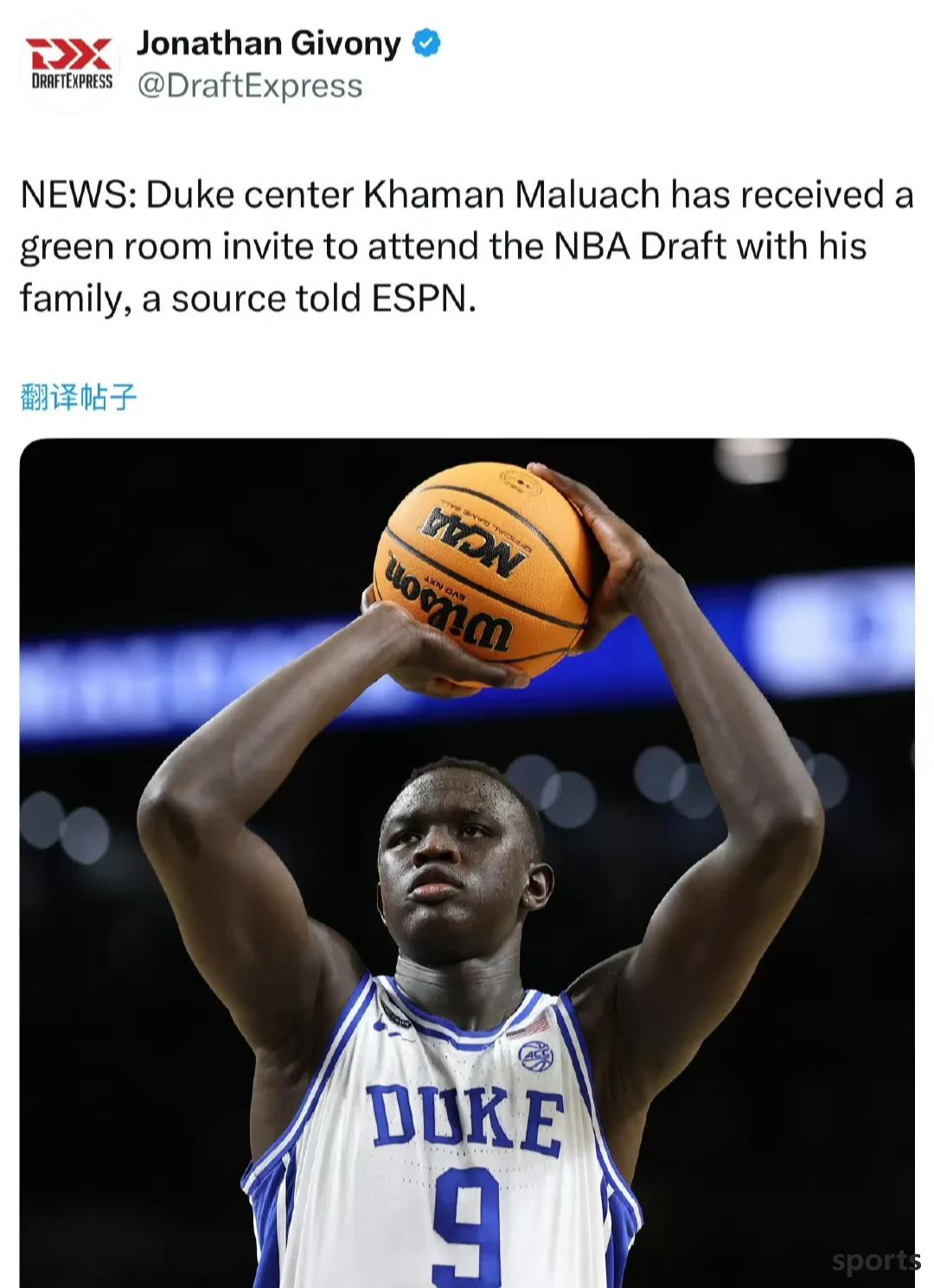Open the DraftExpress profile avatar
The image size is (934, 1288).
[70, 64]
